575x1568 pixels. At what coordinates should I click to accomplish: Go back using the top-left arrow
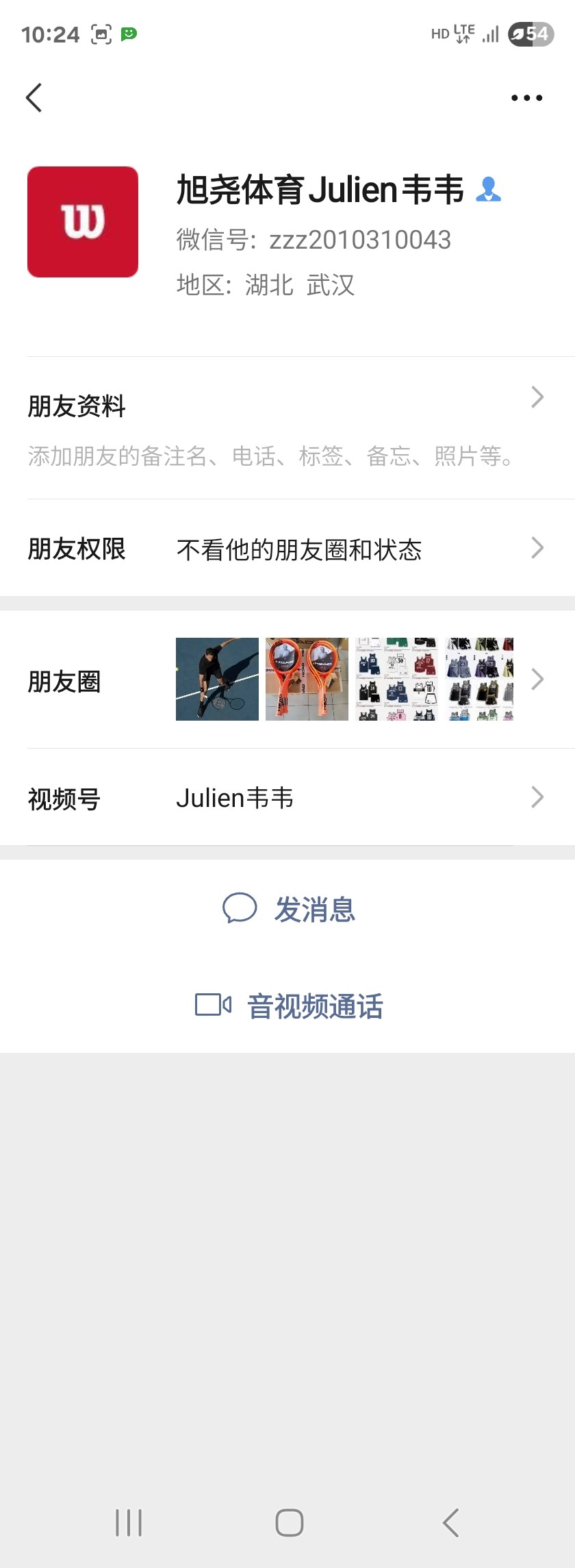(34, 97)
